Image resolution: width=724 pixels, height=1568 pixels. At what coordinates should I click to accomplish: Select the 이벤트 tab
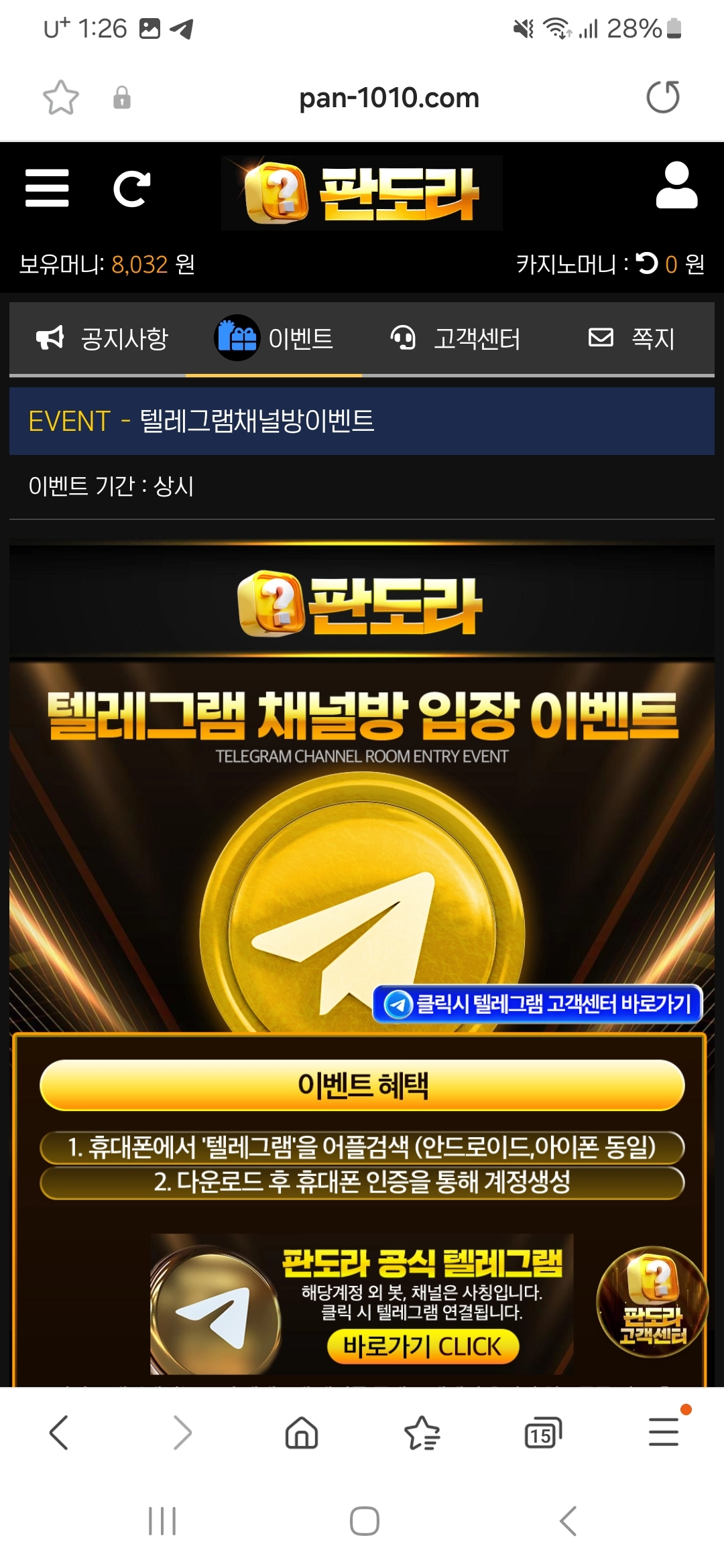[274, 338]
